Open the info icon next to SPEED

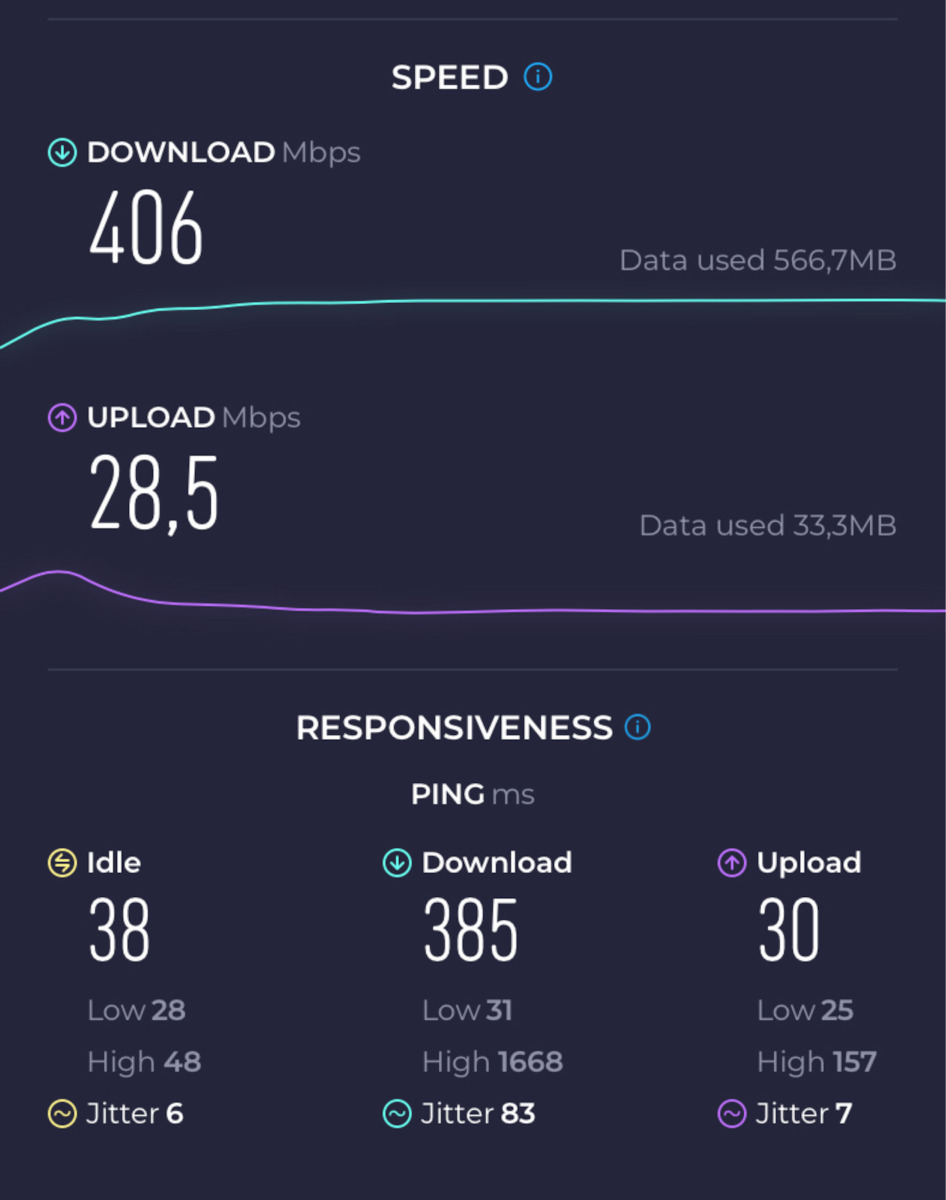(x=538, y=77)
